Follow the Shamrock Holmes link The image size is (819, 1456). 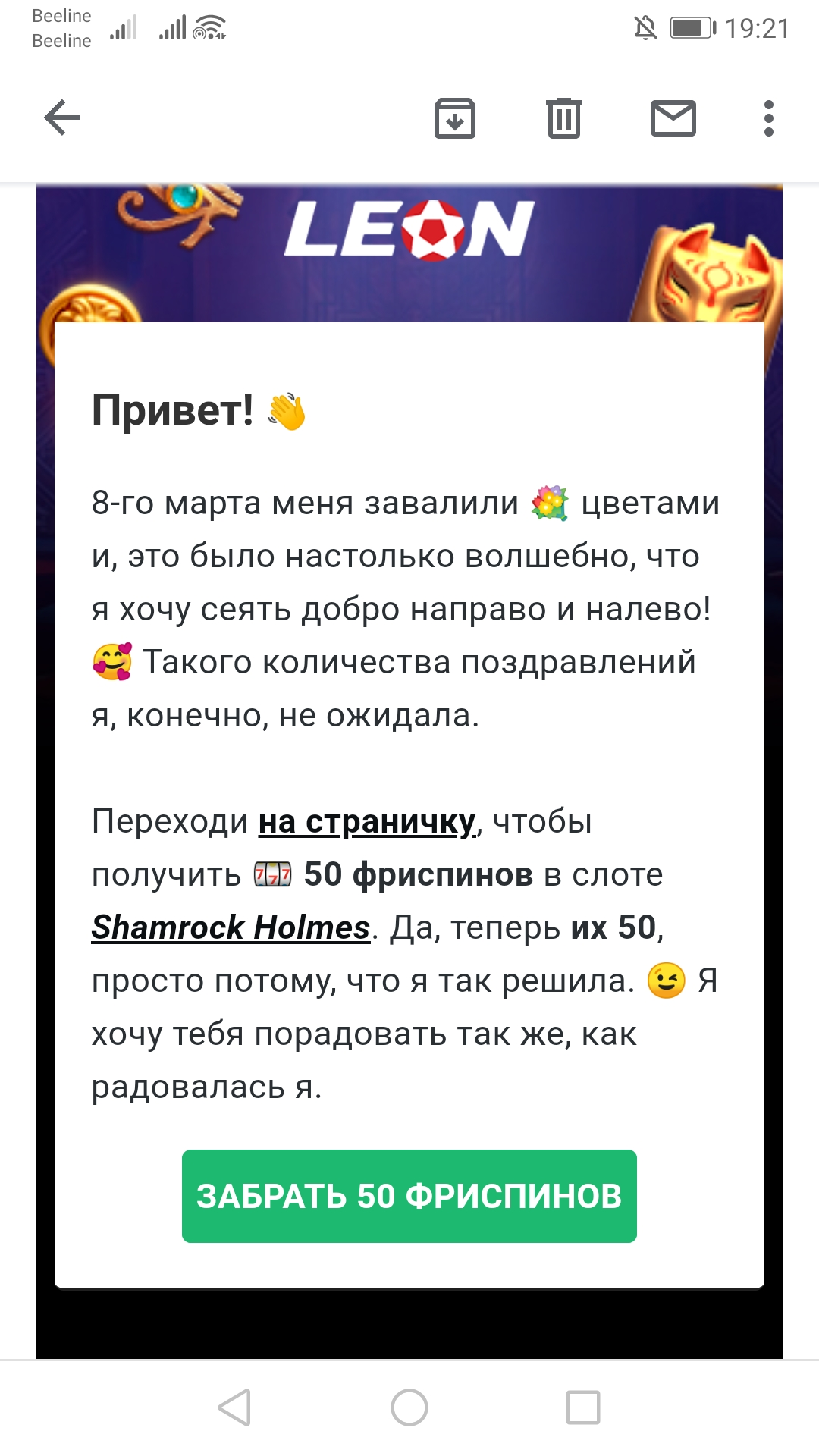pos(231,927)
